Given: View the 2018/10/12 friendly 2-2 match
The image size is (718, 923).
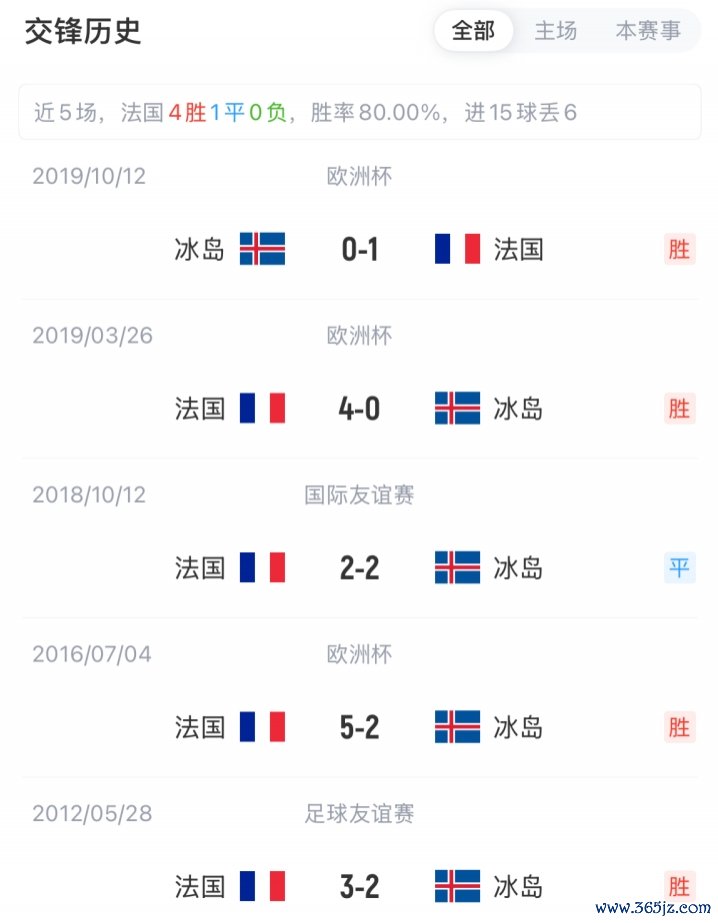Looking at the screenshot, I should (360, 567).
